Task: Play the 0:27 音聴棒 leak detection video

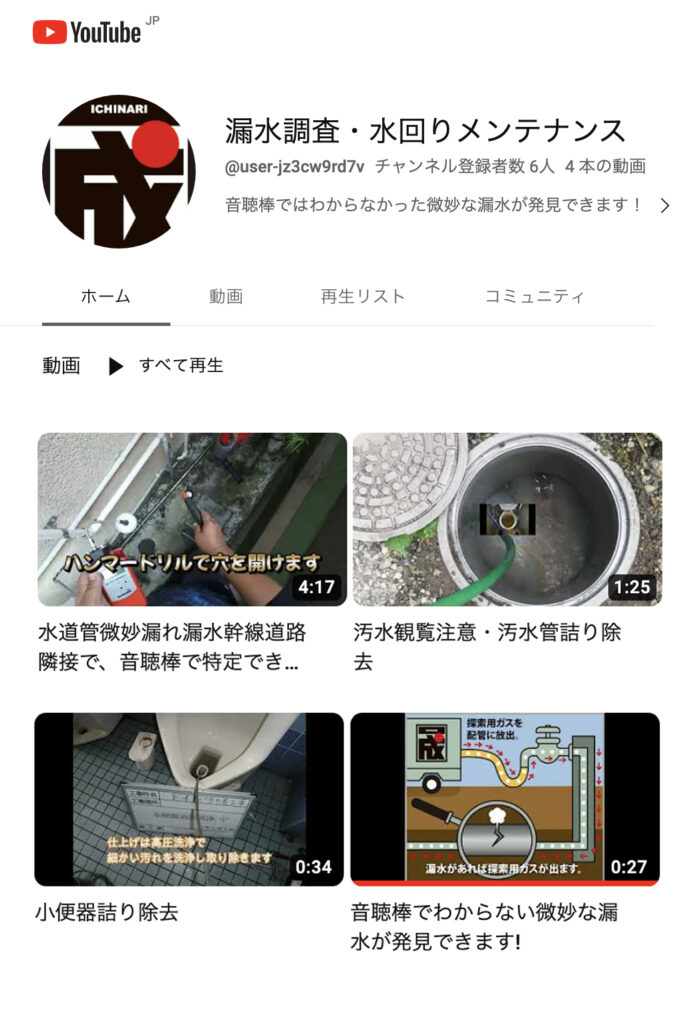Action: coord(504,798)
